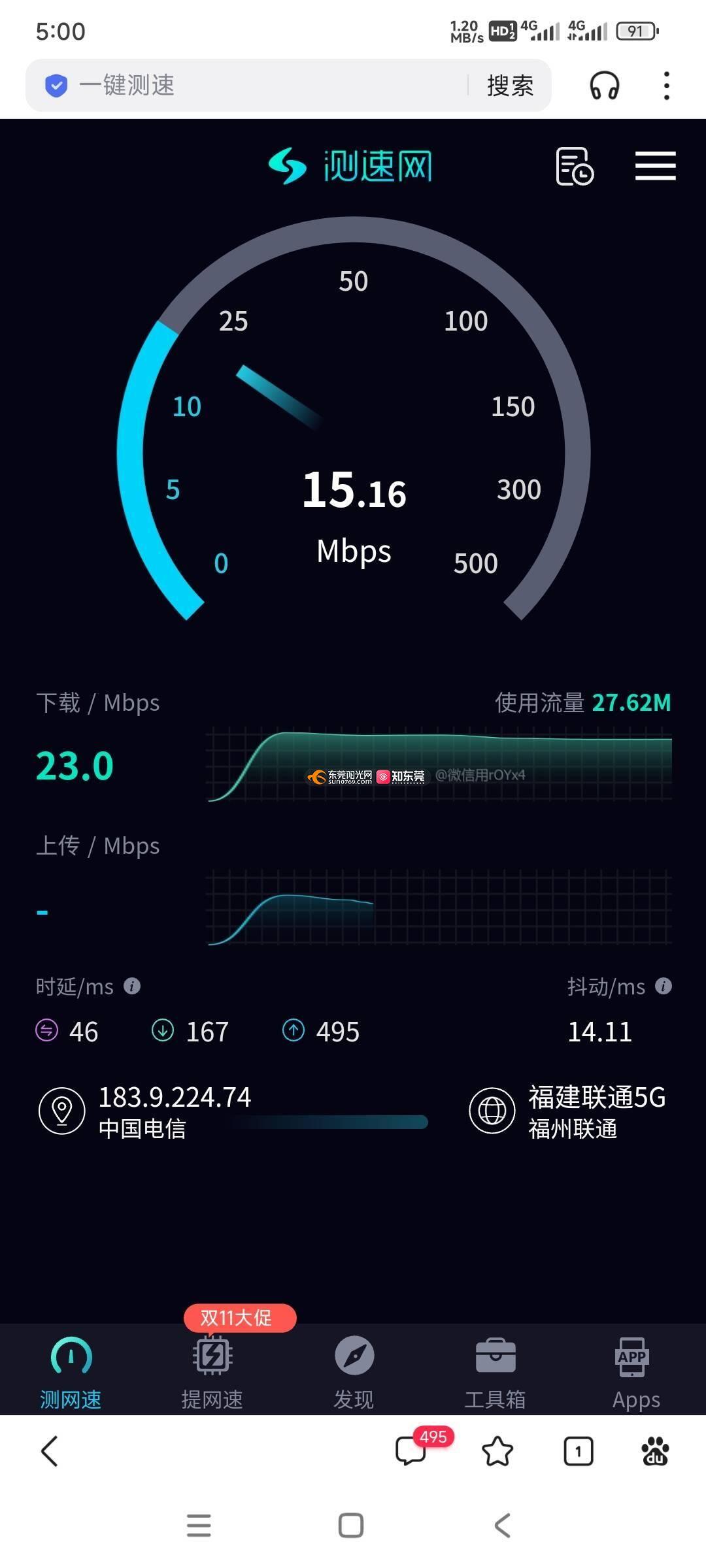Tap the 一键测速 address bar
This screenshot has height=1568, width=706.
248,86
